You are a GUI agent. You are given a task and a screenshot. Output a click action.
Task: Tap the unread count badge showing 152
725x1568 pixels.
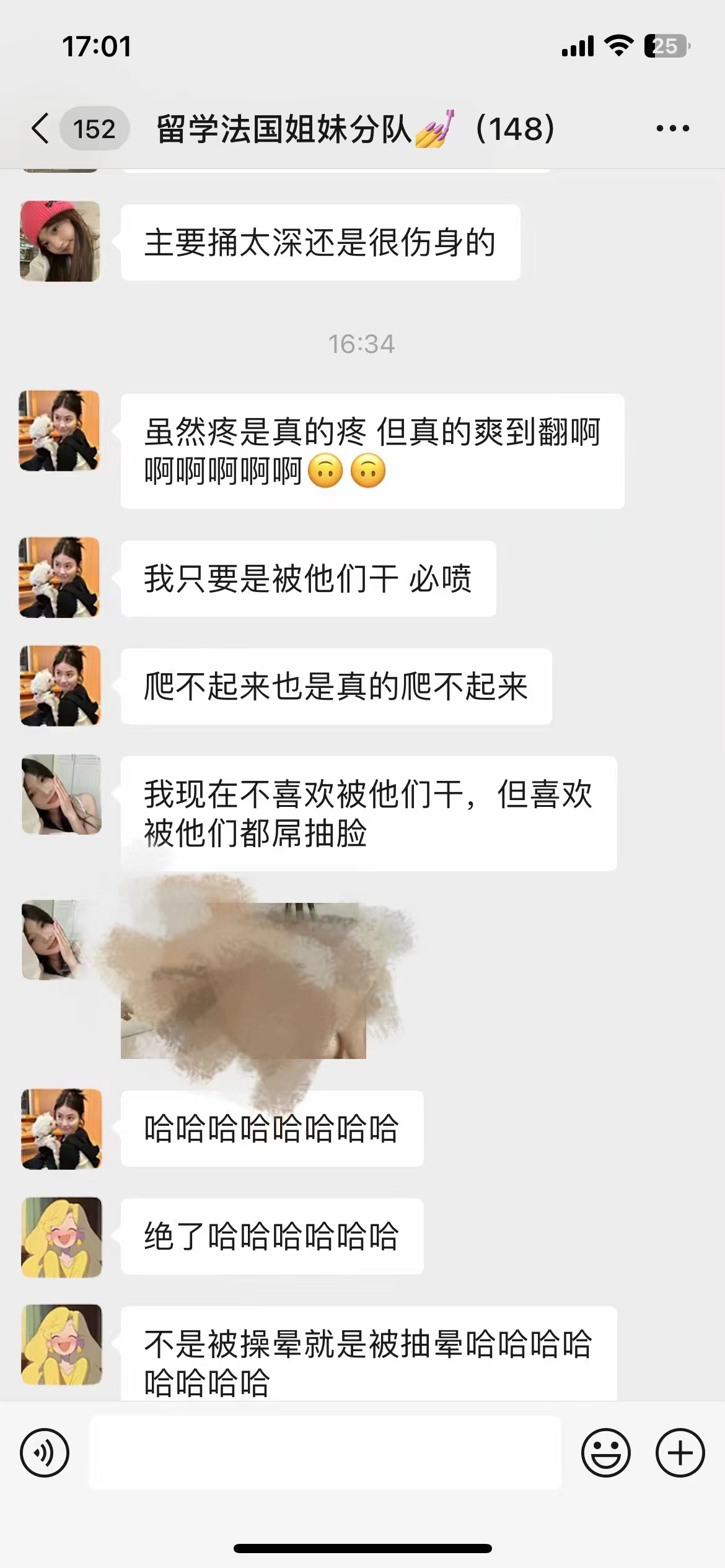click(93, 127)
